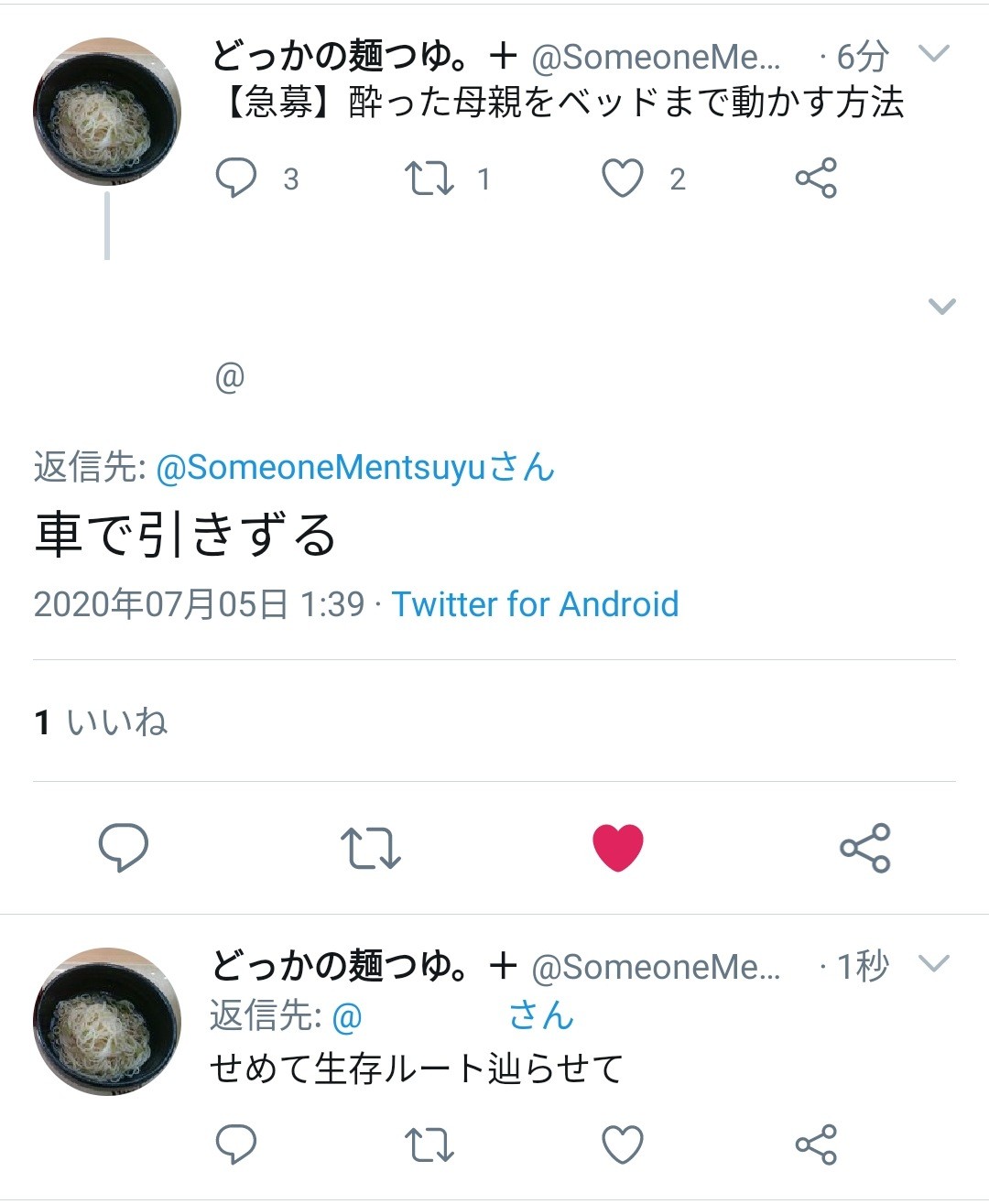The image size is (989, 1204).
Task: Like the せめて生存ルート辿らせて tweet
Action: point(623,1144)
